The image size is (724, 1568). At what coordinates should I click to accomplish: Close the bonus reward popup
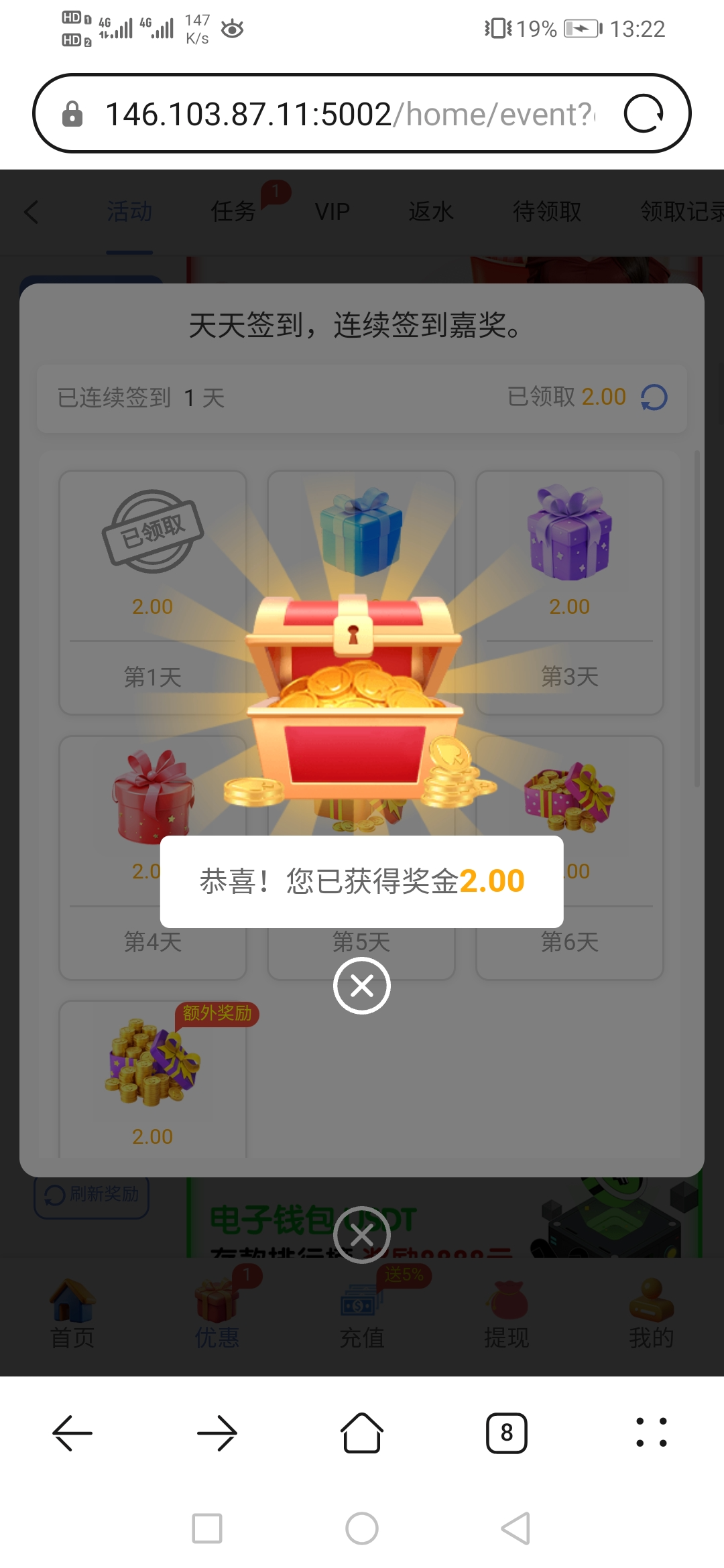362,986
